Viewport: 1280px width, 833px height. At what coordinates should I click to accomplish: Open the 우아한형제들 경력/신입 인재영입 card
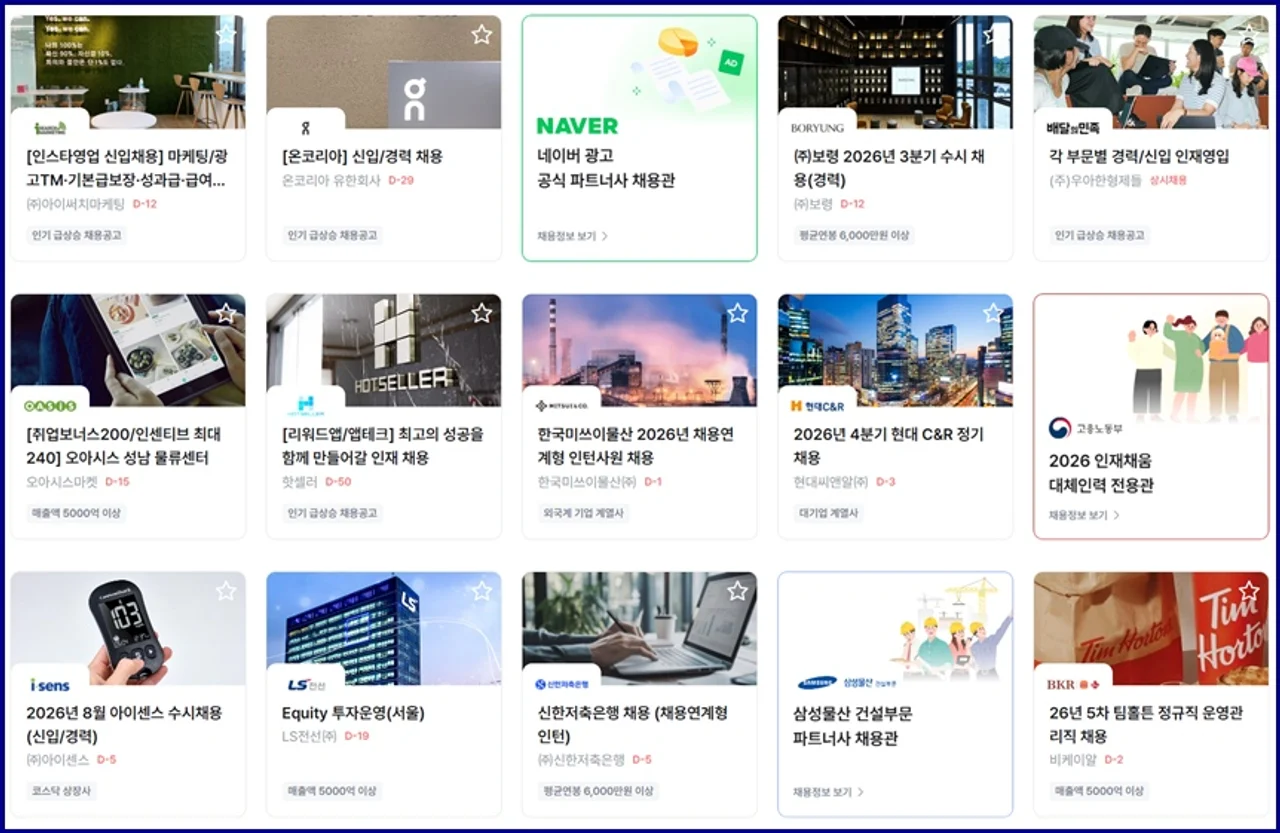click(1151, 138)
